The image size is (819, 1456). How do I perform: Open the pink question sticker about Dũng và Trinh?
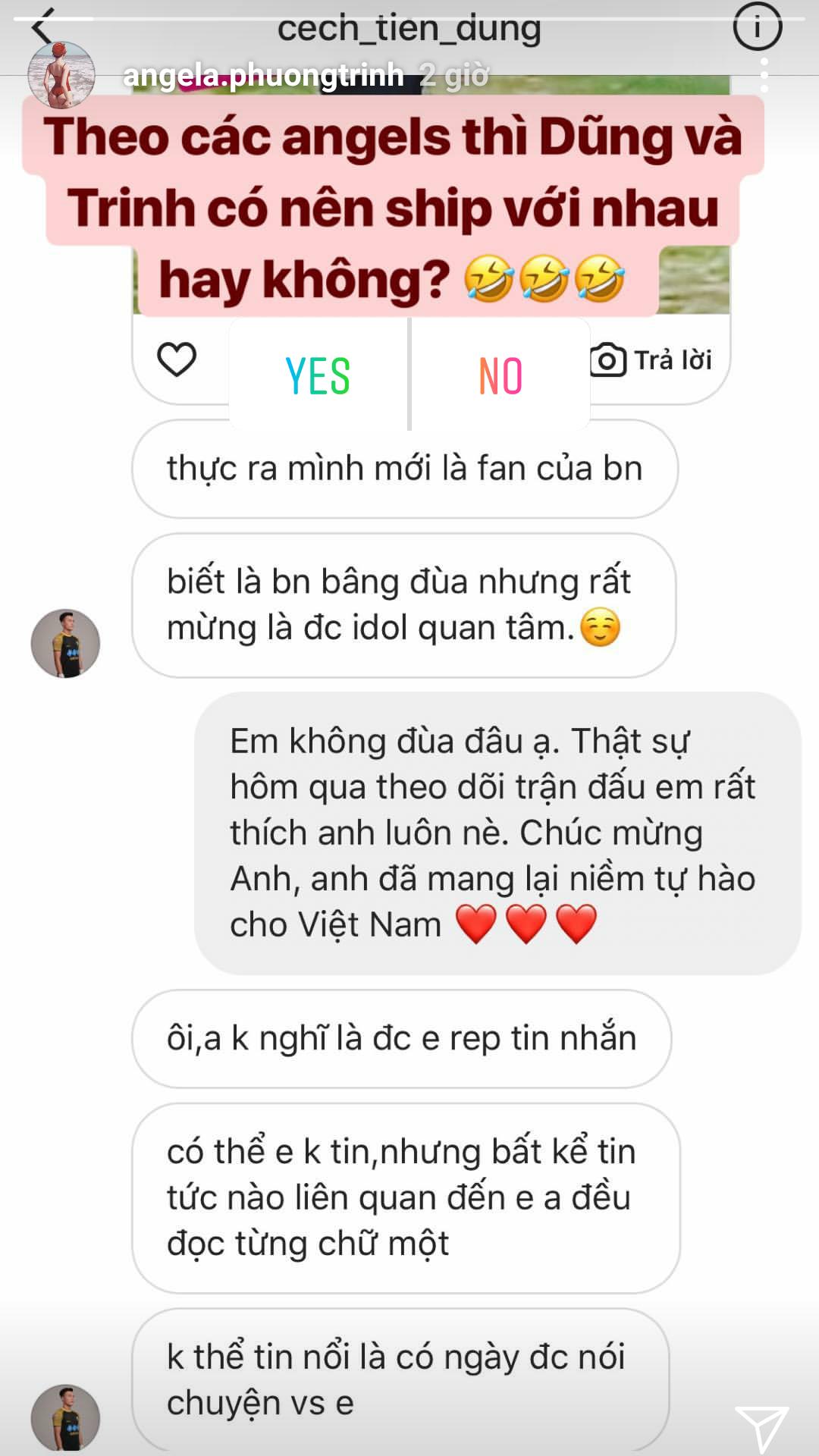tap(394, 205)
